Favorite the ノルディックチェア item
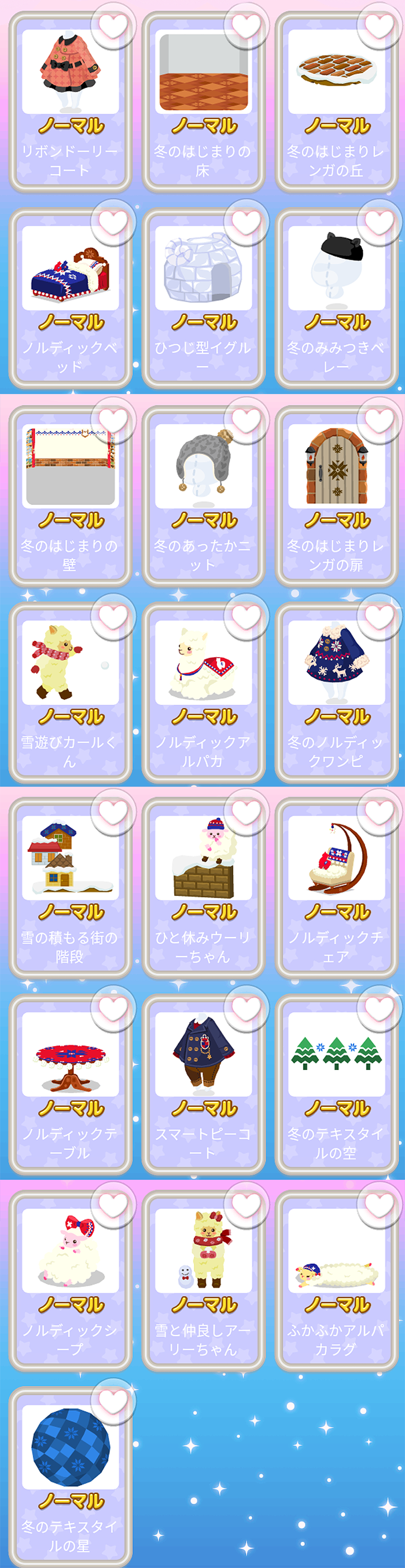Screen dimensions: 405x1568 [x=380, y=812]
